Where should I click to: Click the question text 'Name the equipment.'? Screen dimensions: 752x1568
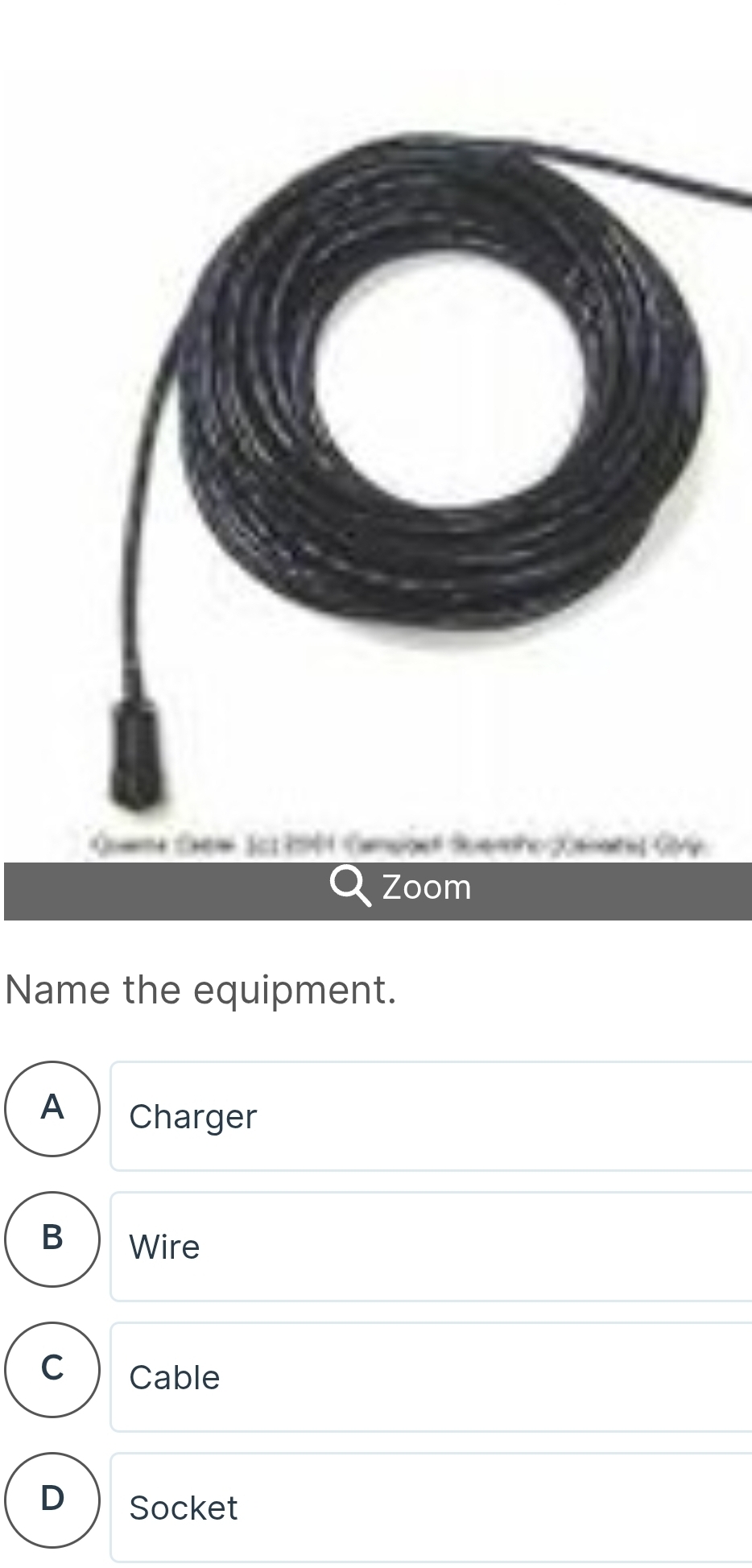pos(201,990)
